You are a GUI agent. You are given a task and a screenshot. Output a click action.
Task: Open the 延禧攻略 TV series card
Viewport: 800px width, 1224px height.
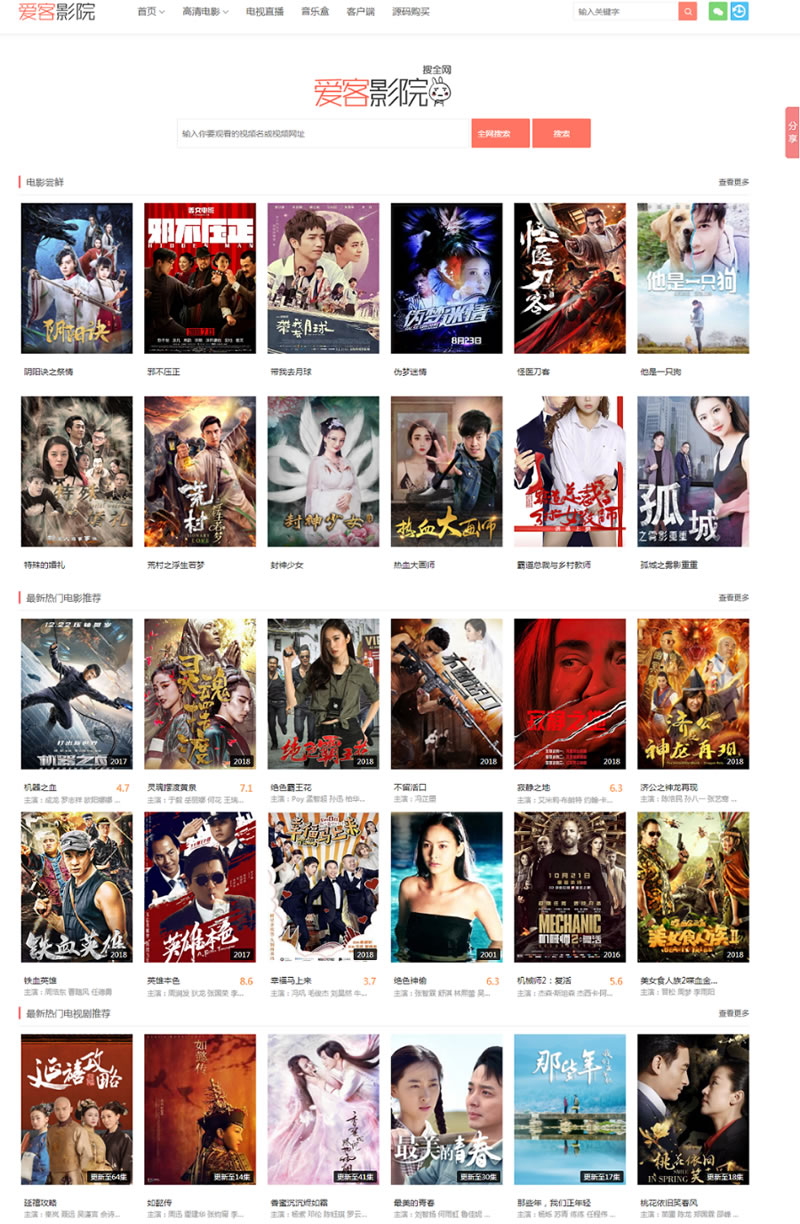point(77,1109)
